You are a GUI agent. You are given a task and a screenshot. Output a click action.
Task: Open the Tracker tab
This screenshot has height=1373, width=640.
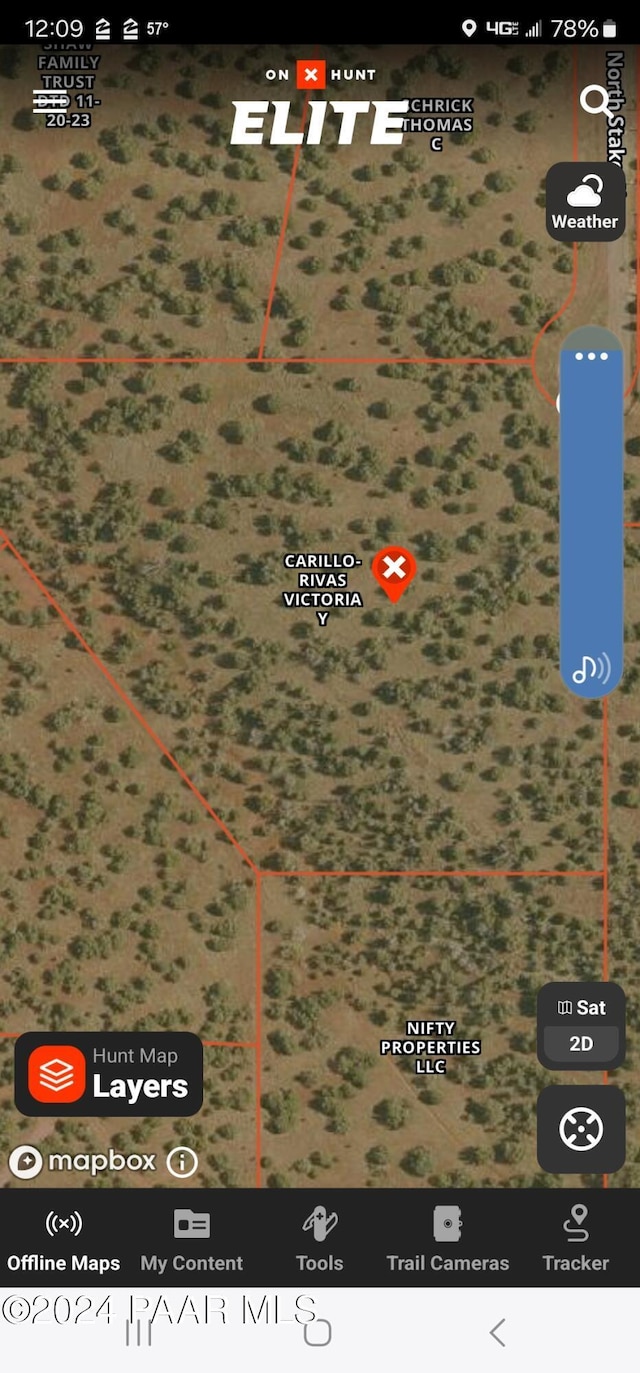pyautogui.click(x=576, y=1239)
